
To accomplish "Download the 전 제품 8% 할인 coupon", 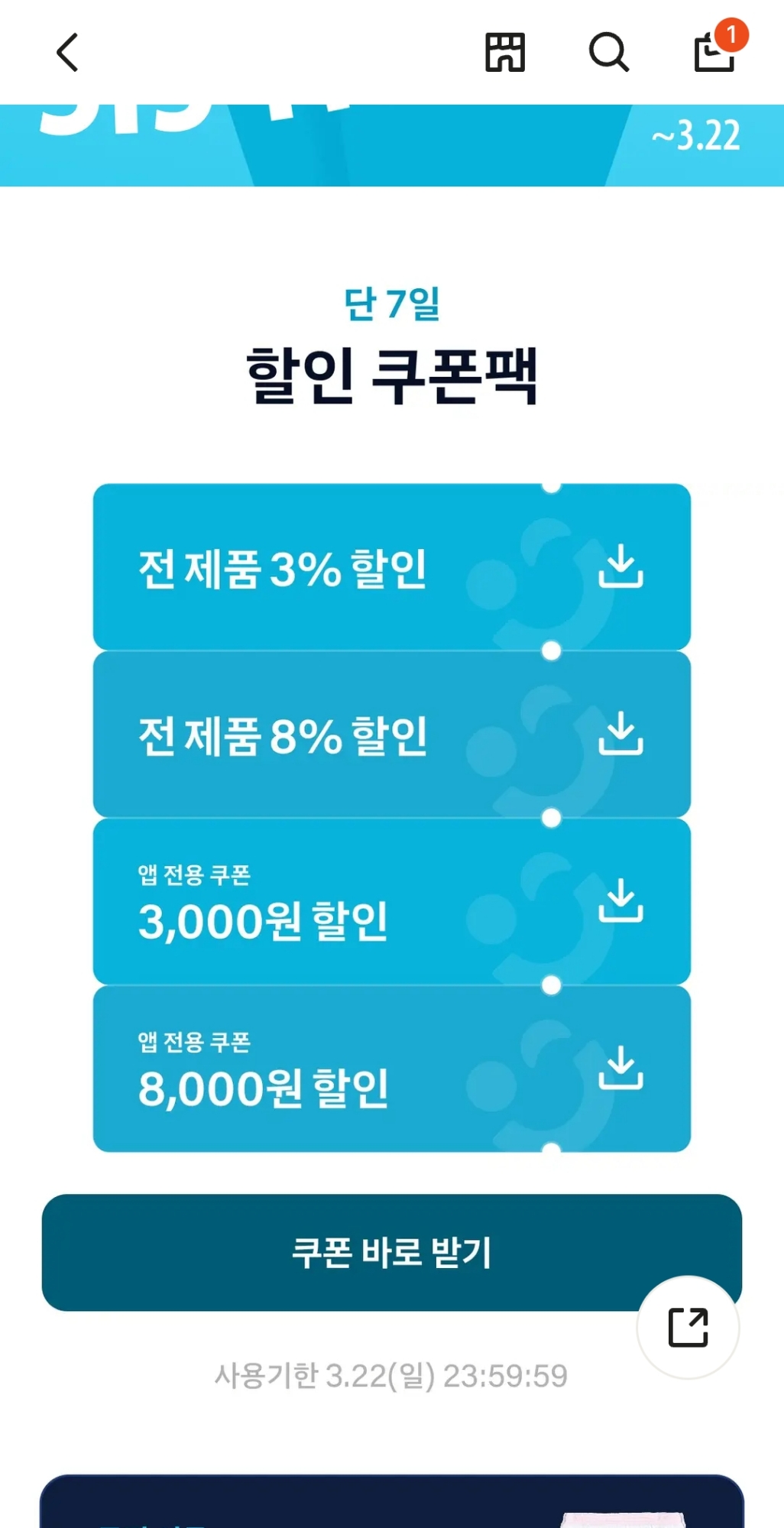I will (x=620, y=734).
